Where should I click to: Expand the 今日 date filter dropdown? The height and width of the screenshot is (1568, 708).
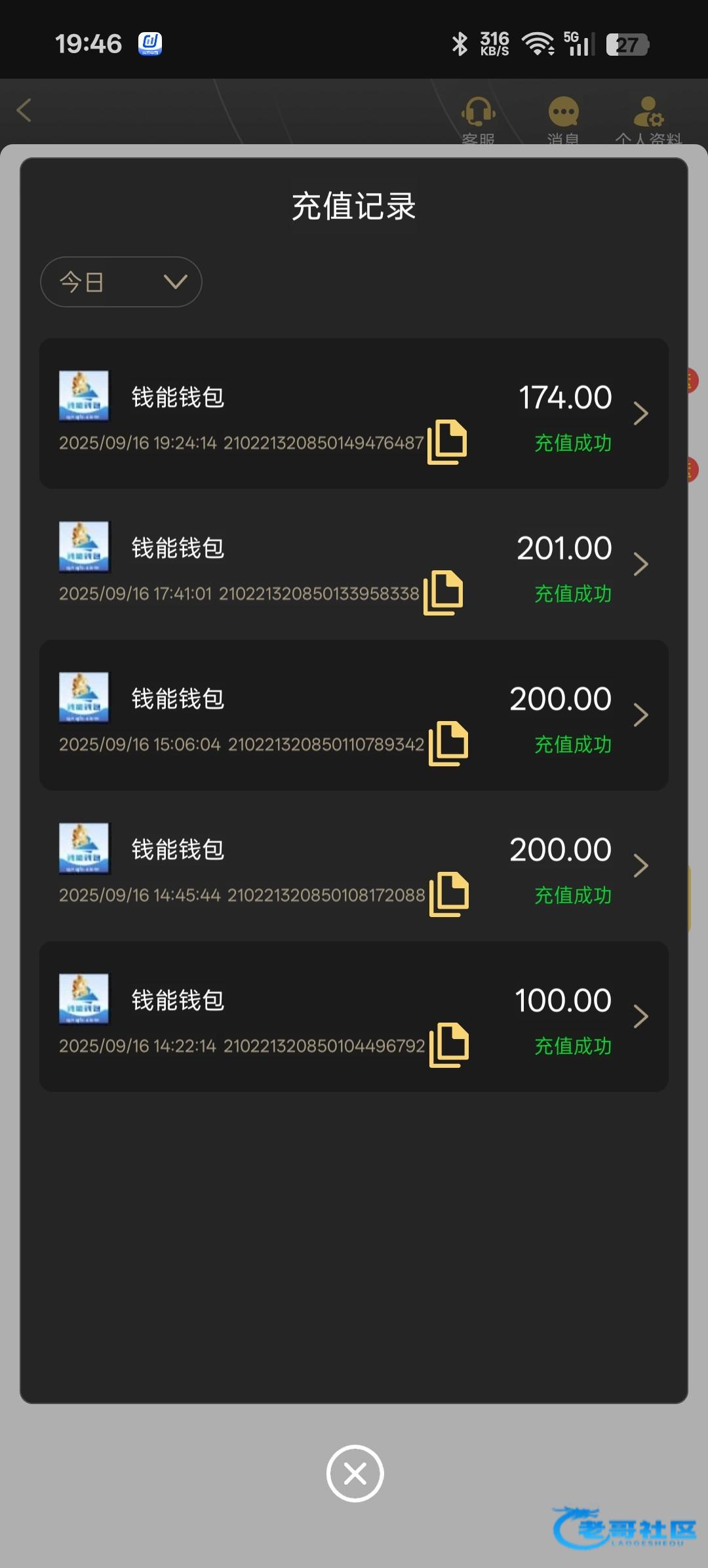(x=121, y=282)
